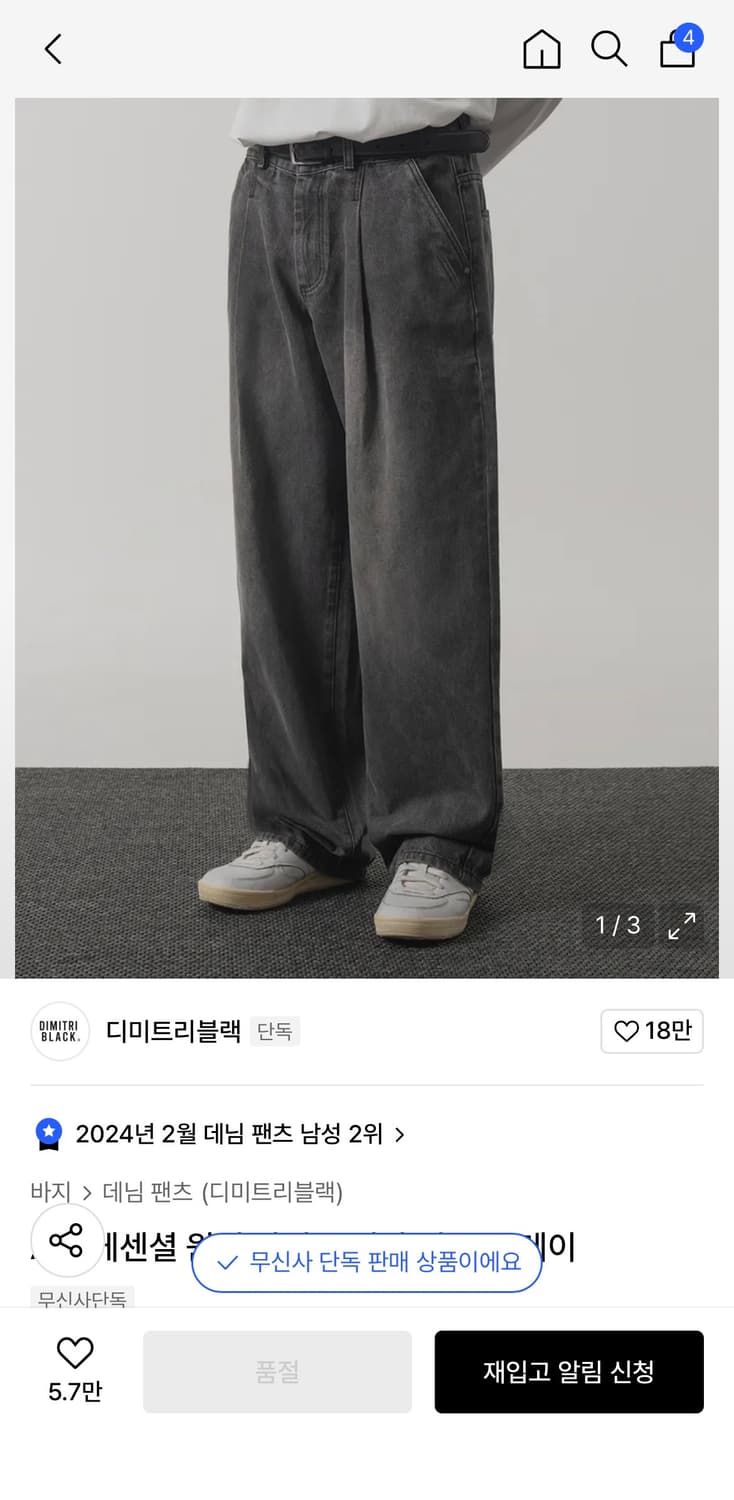Open the share options icon

[x=67, y=1242]
